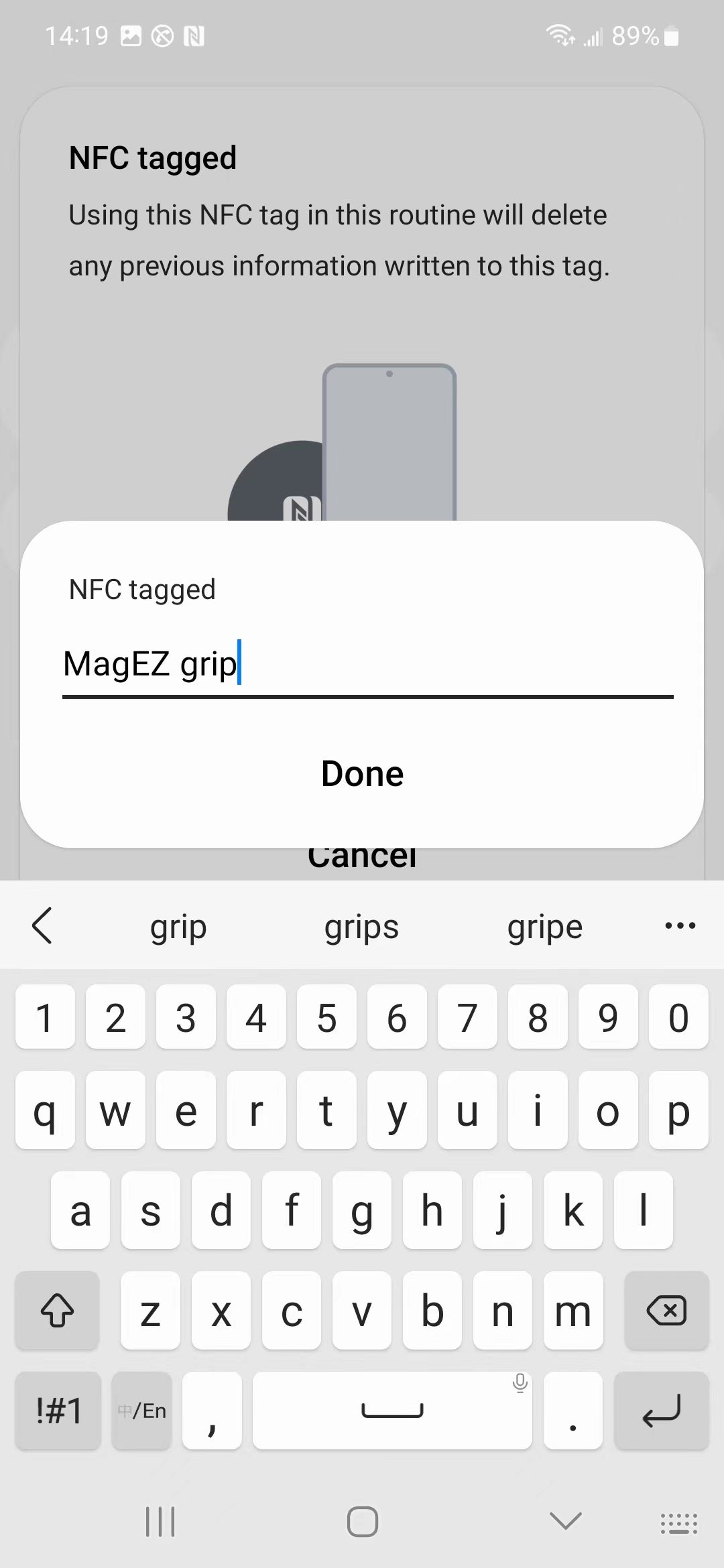Tap the keyboard icon in the navigation bar

(678, 1523)
